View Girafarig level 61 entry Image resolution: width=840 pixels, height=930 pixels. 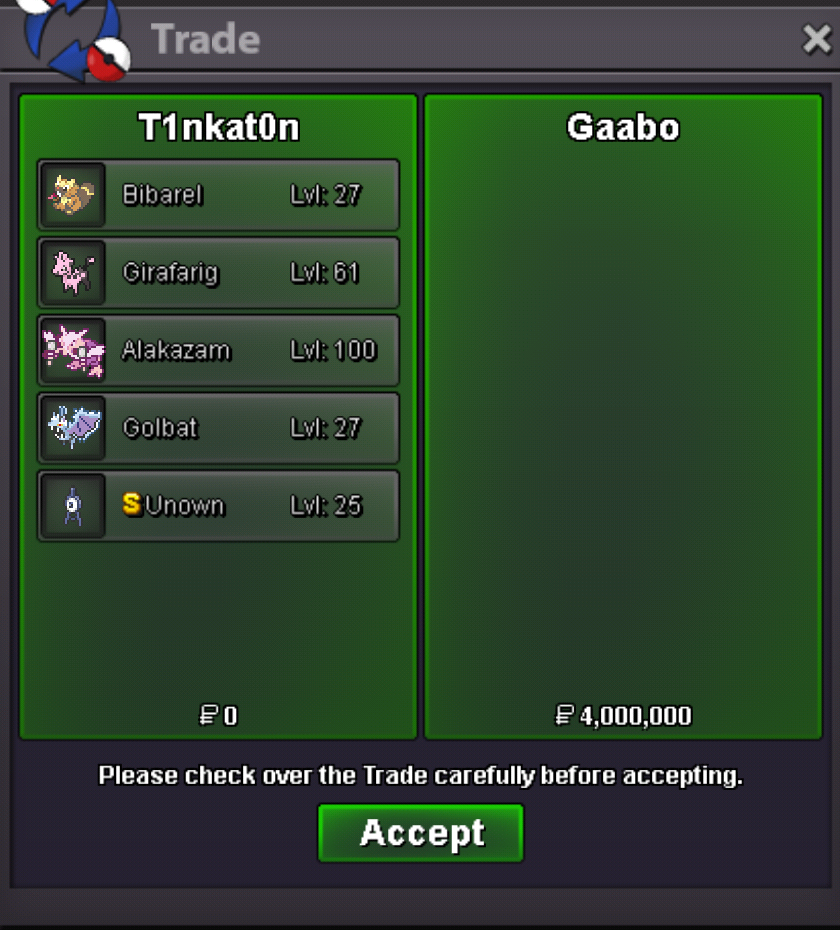coord(218,272)
